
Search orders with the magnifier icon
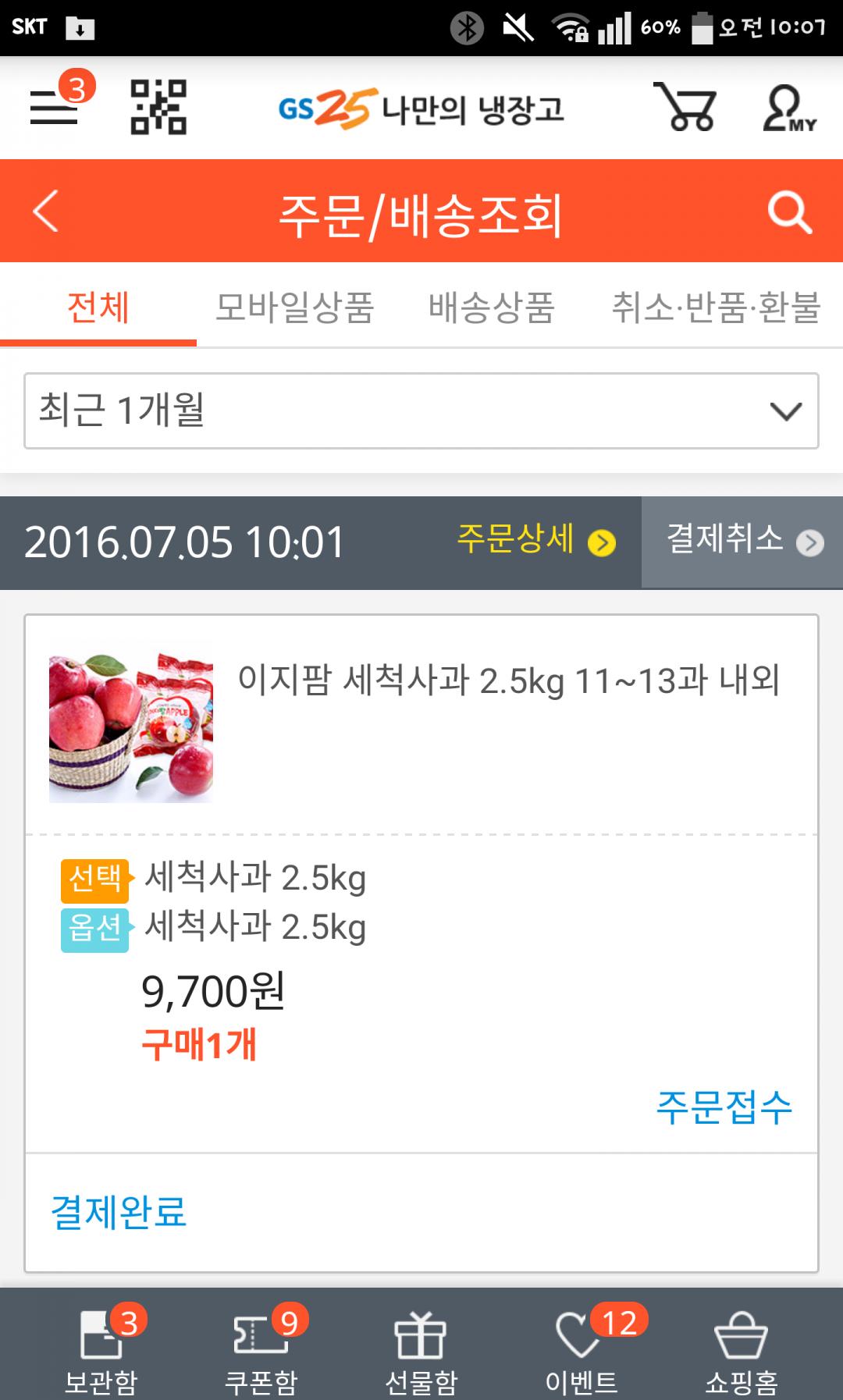click(x=789, y=211)
